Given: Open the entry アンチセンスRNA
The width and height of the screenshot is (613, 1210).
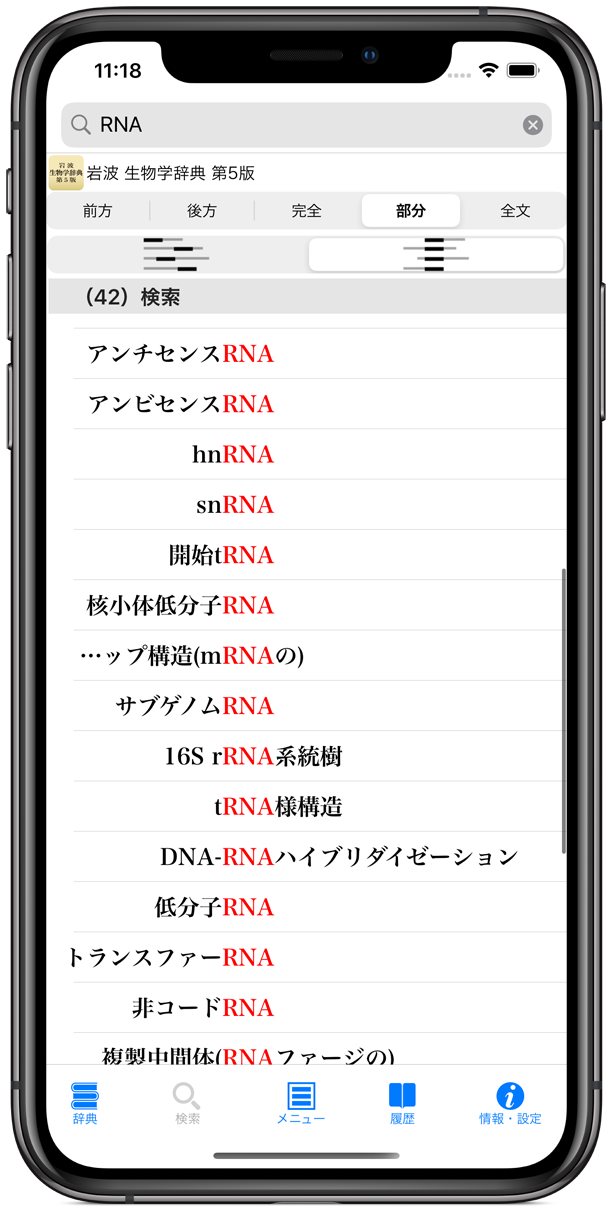Looking at the screenshot, I should point(180,354).
